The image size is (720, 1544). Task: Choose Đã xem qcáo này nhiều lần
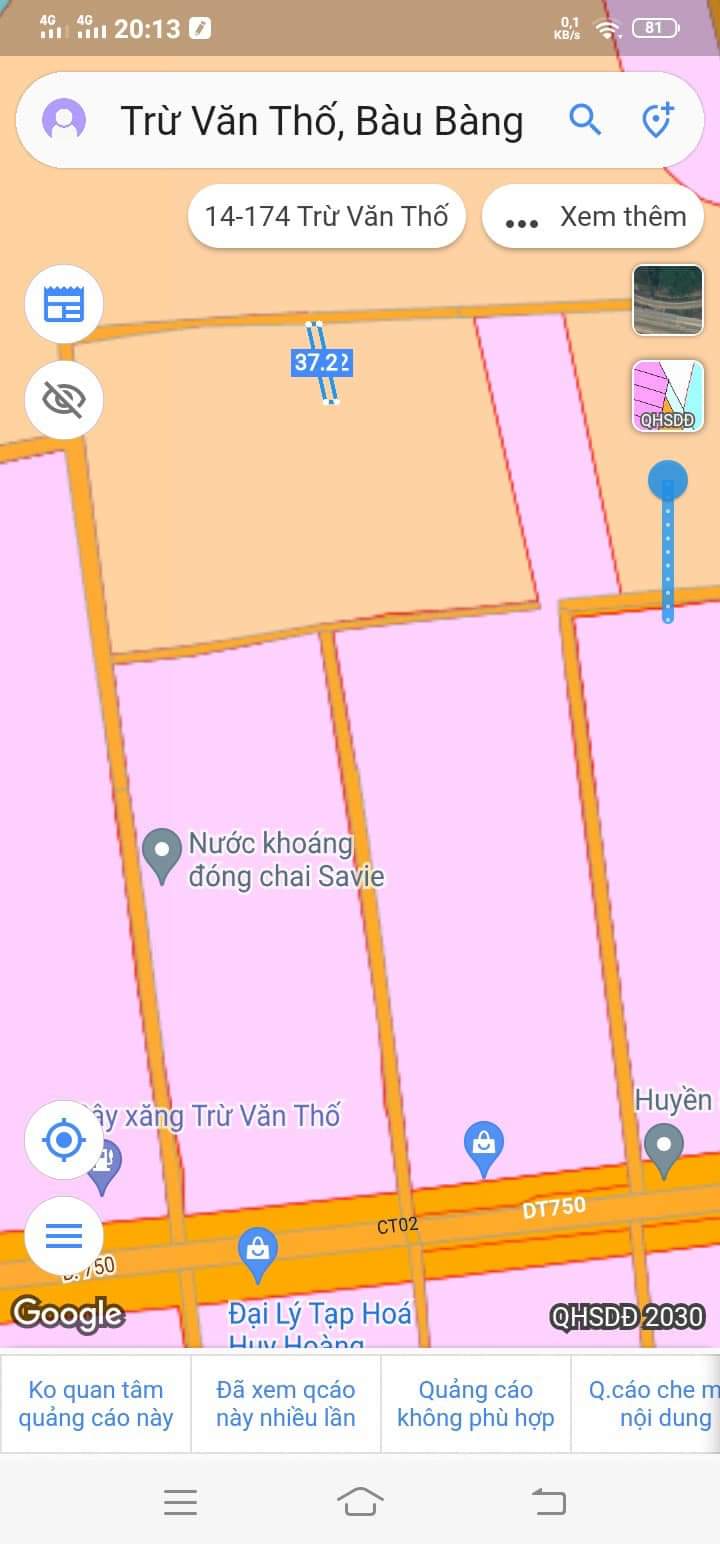(286, 1403)
